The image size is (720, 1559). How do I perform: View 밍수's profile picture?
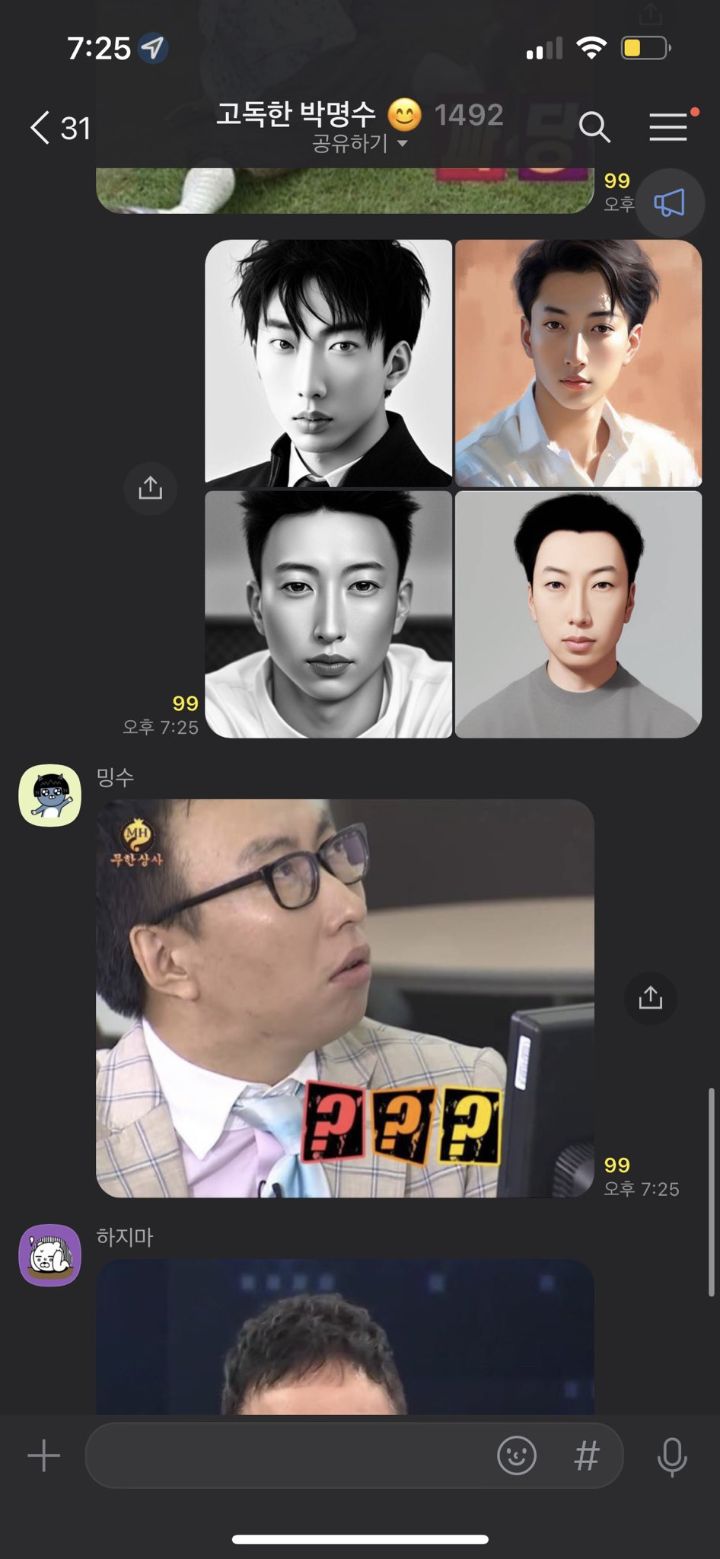pyautogui.click(x=50, y=796)
